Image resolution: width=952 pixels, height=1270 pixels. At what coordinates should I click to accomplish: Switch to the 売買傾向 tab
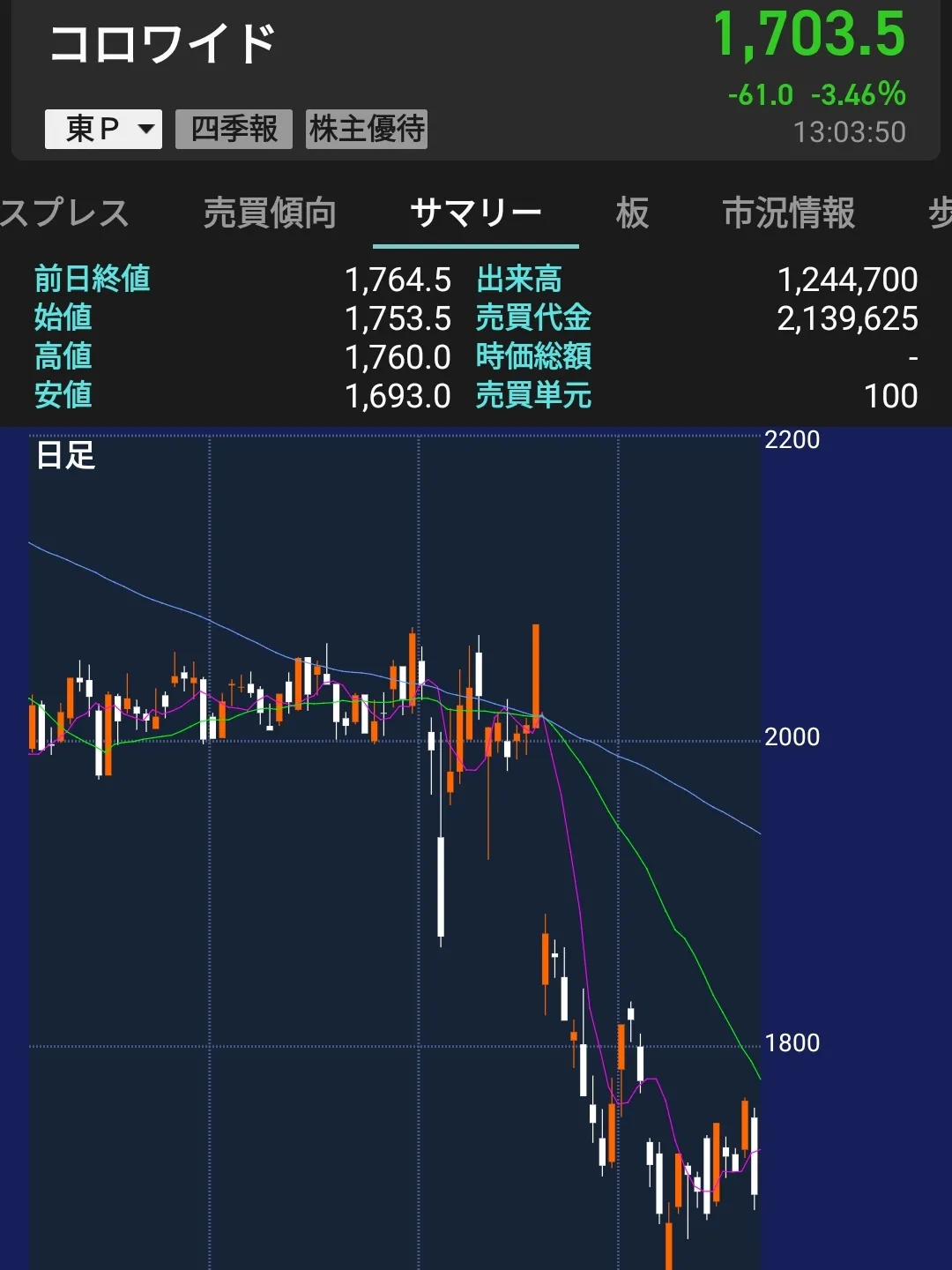[270, 213]
